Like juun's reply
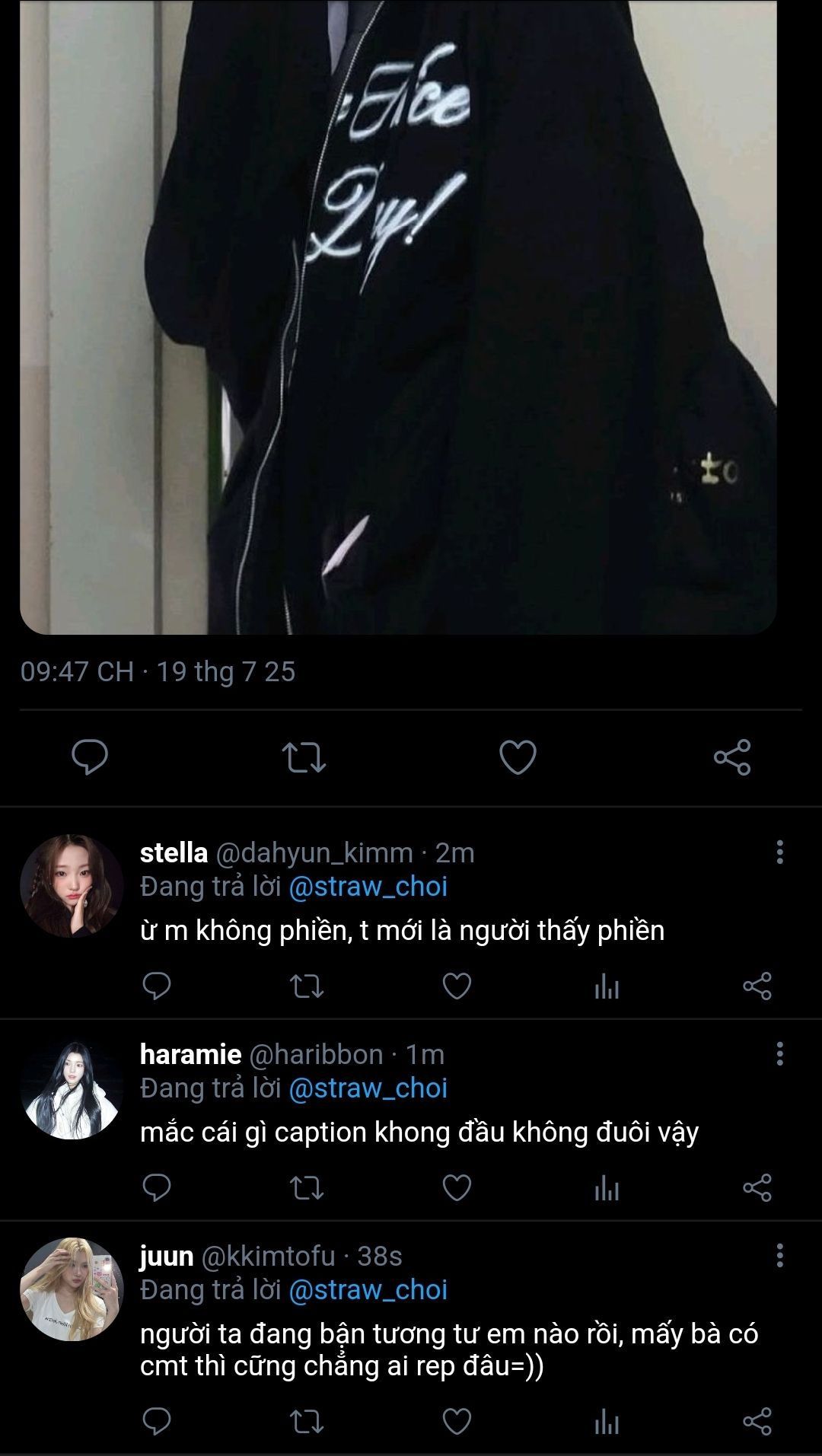The image size is (822, 1456). (x=457, y=1422)
